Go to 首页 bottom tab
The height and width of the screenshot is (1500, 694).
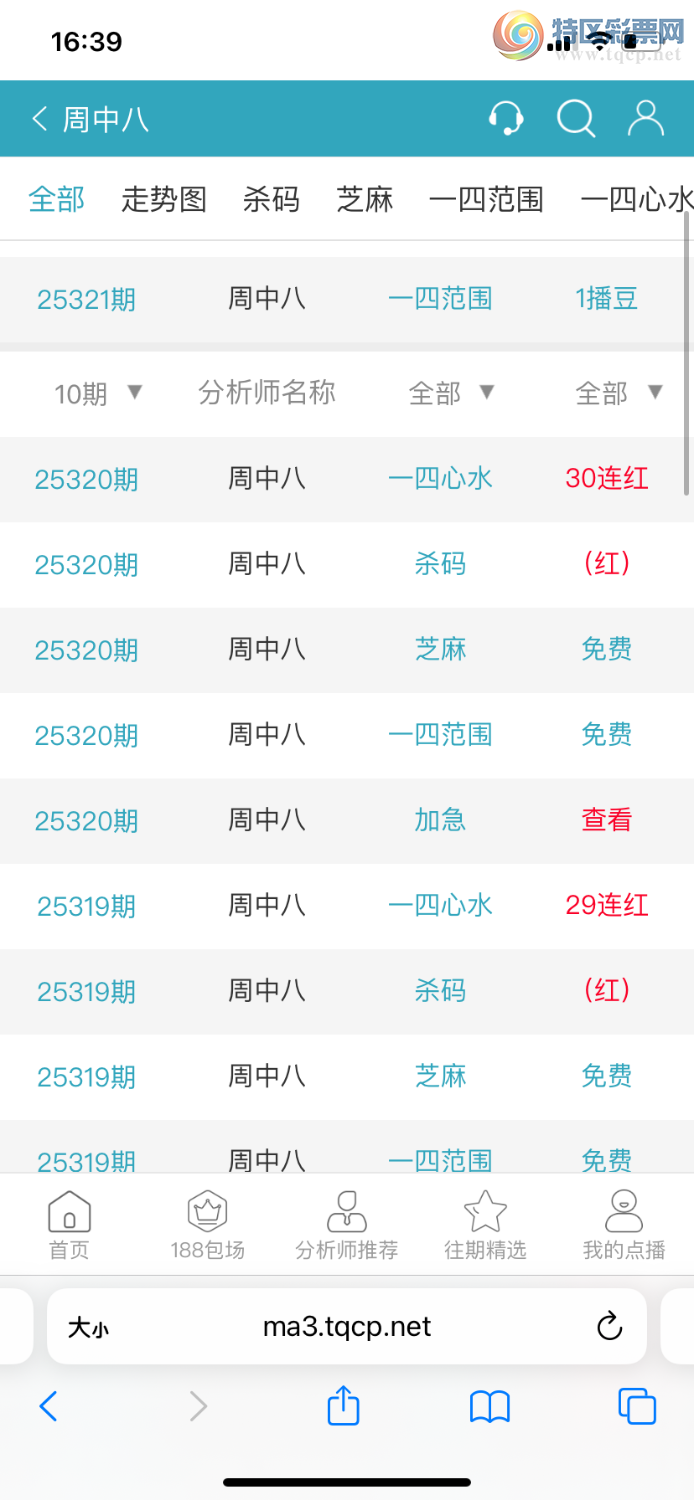[69, 1225]
